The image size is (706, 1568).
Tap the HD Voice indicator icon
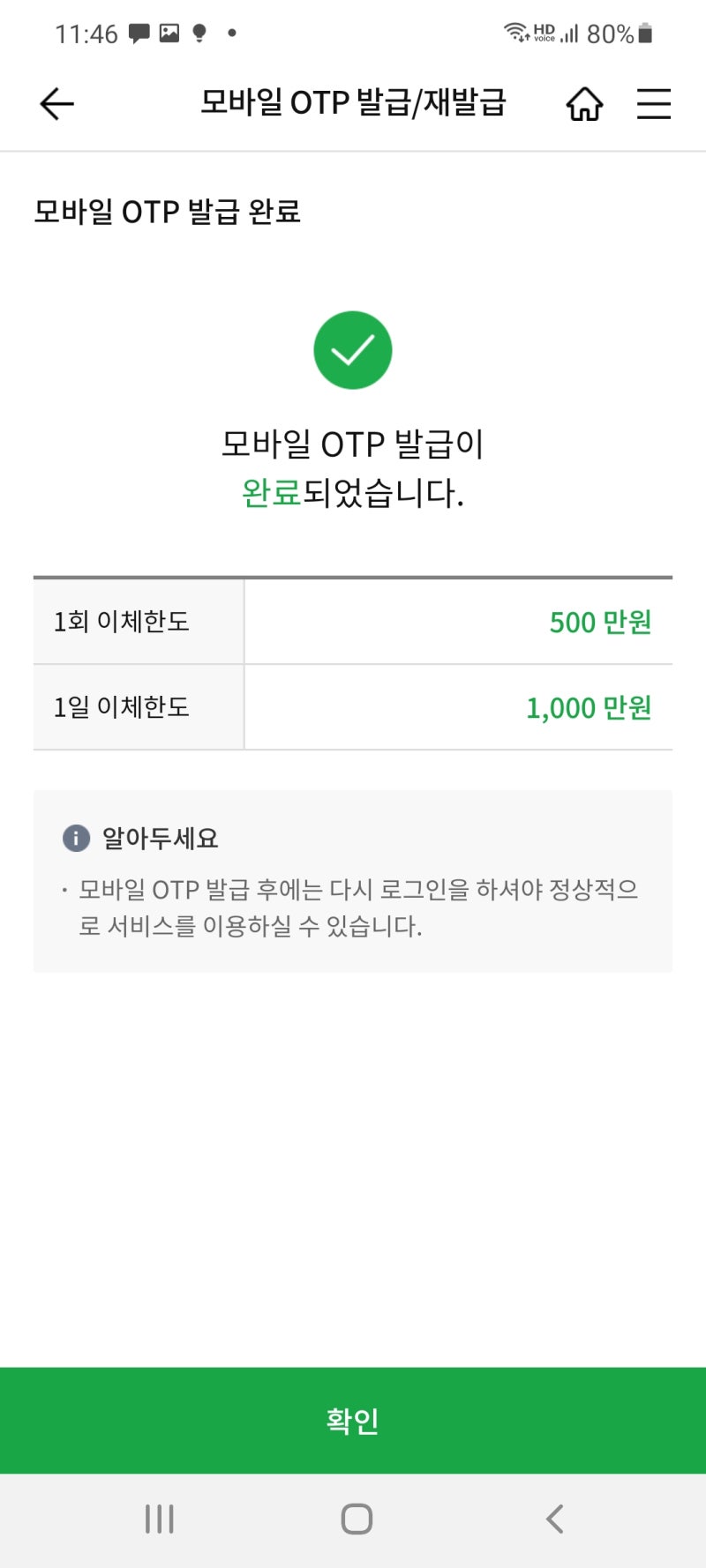tap(545, 33)
